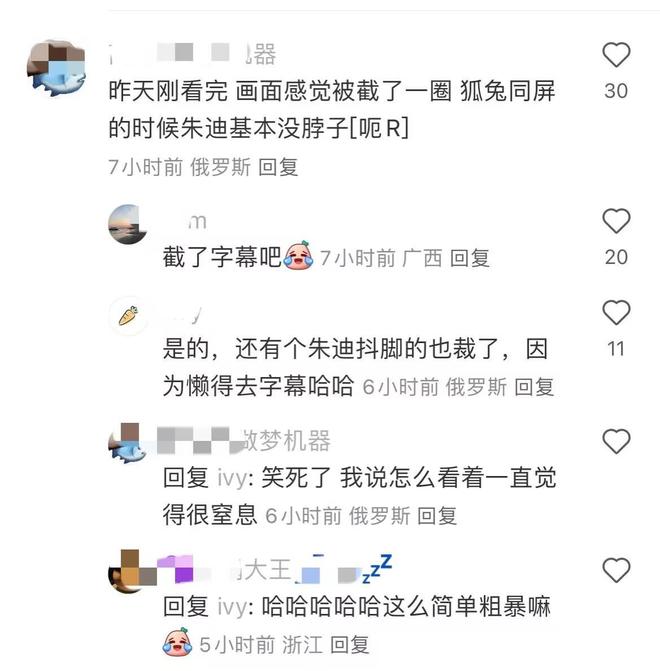Viewport: 660px width, 671px height.
Task: Like the reply 哈哈哈哈哈这么简单粗暴嘛
Action: click(616, 571)
